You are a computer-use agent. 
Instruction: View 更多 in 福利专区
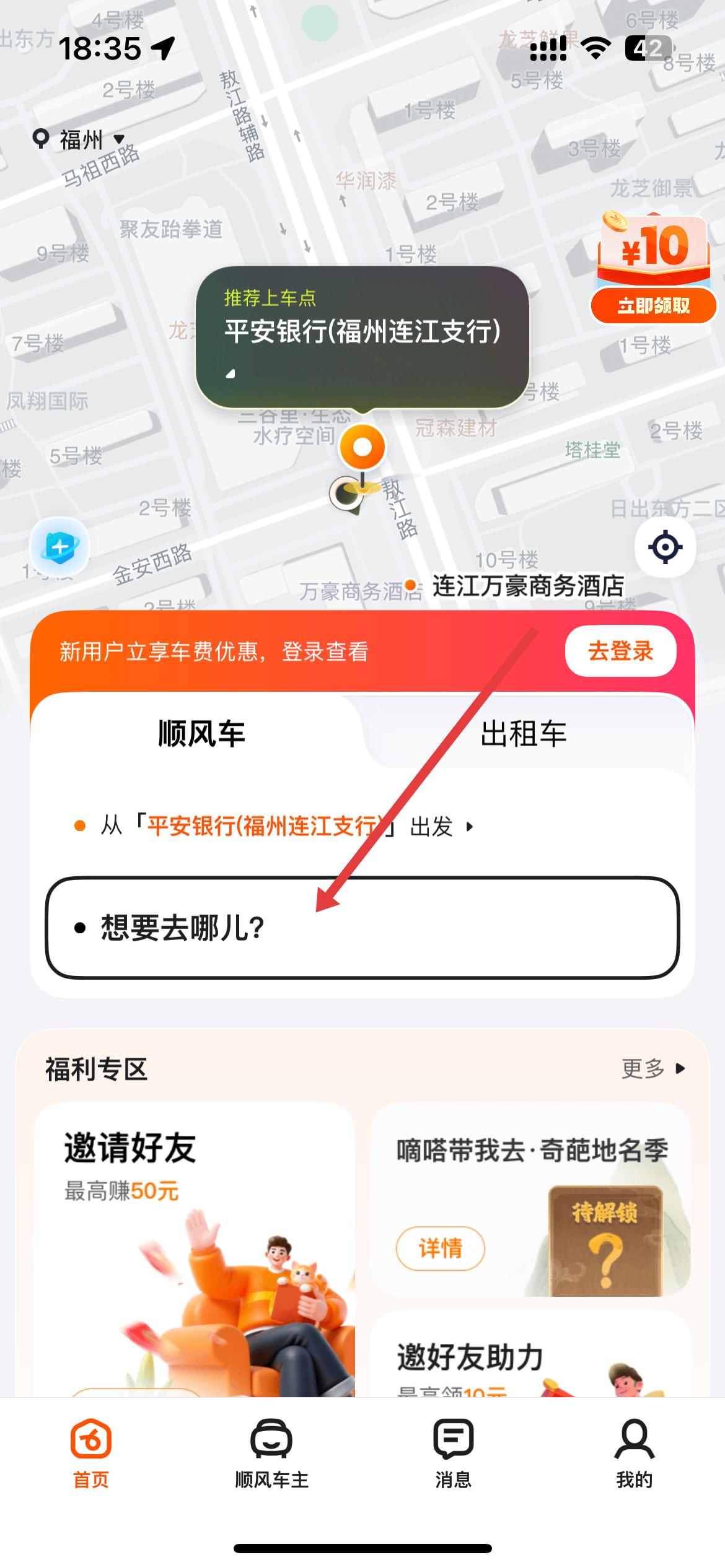[x=652, y=1068]
